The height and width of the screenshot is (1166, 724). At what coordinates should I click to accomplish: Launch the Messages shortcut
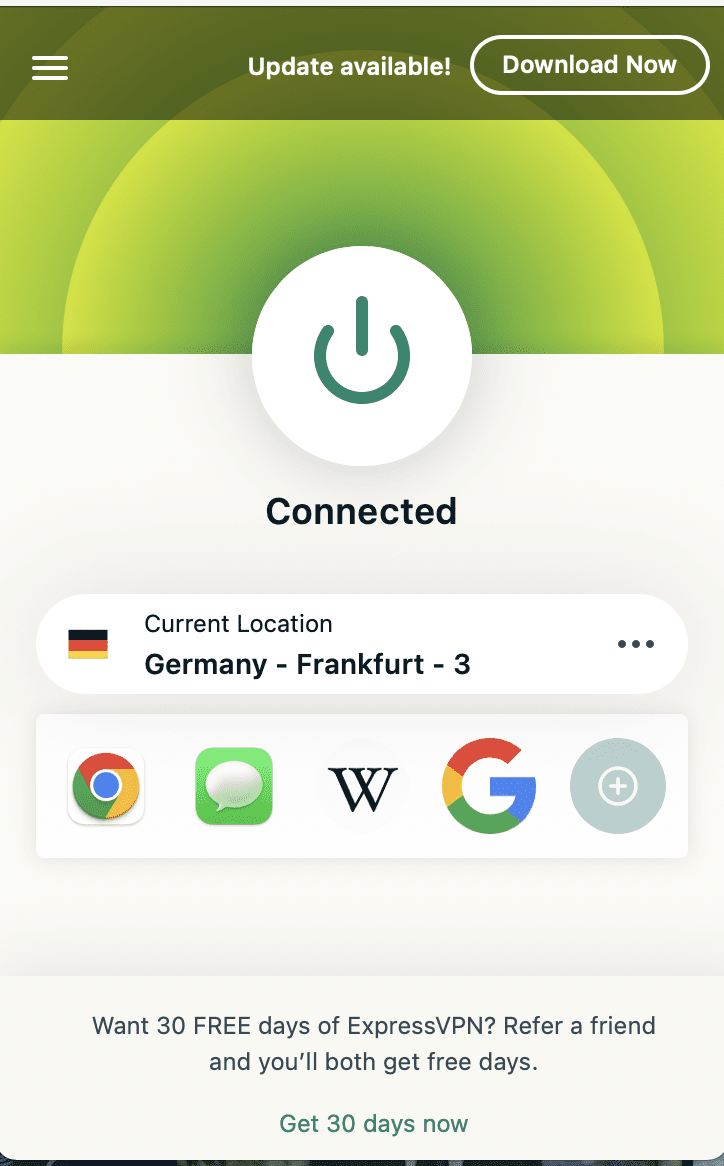234,786
